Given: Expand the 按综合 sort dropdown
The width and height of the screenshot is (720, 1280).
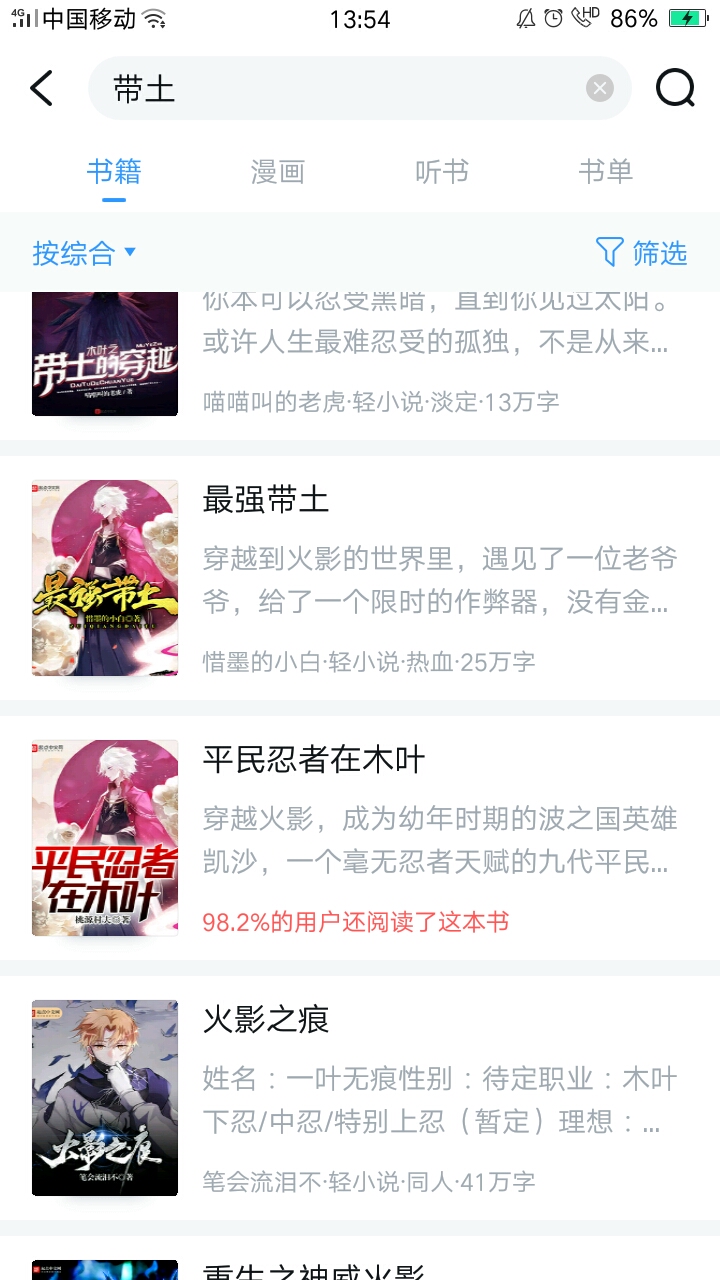Looking at the screenshot, I should pyautogui.click(x=84, y=253).
